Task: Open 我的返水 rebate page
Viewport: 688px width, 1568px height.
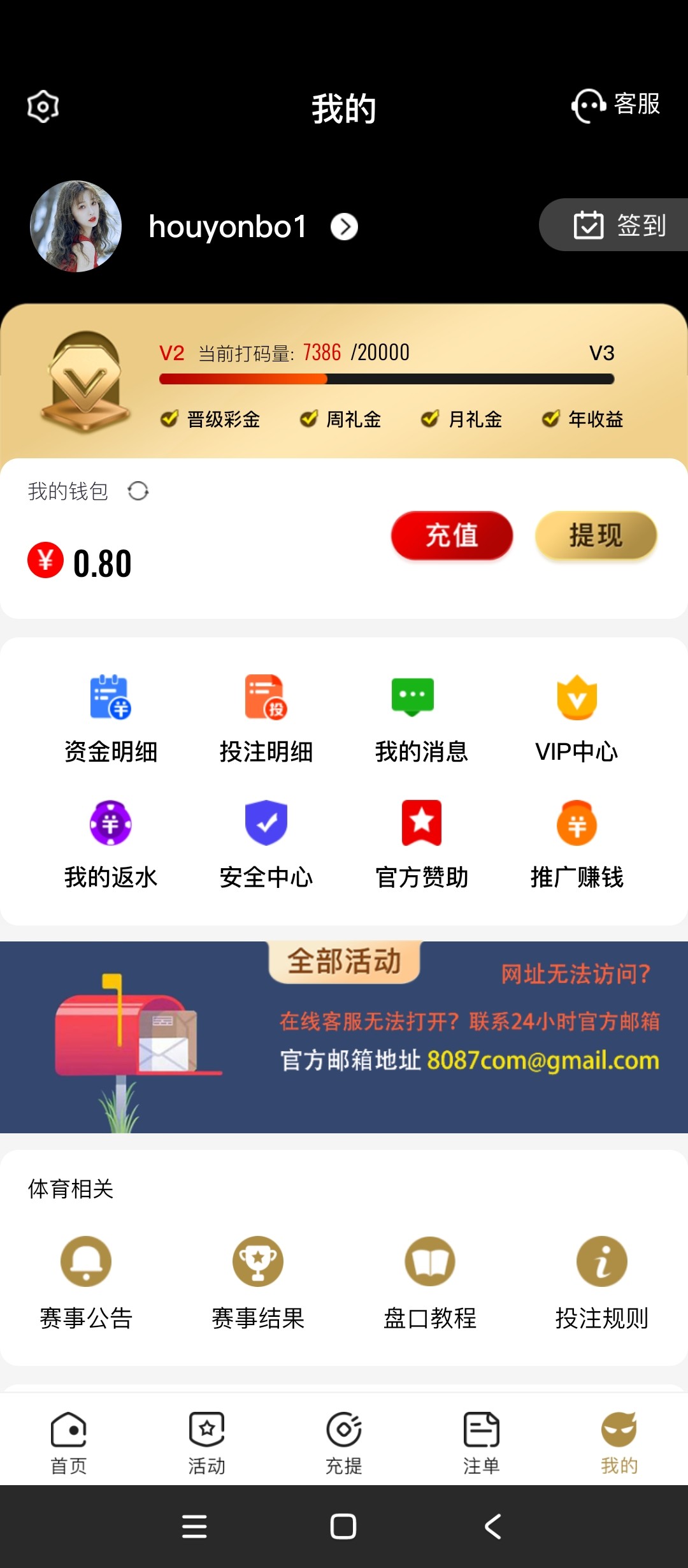Action: [x=110, y=843]
